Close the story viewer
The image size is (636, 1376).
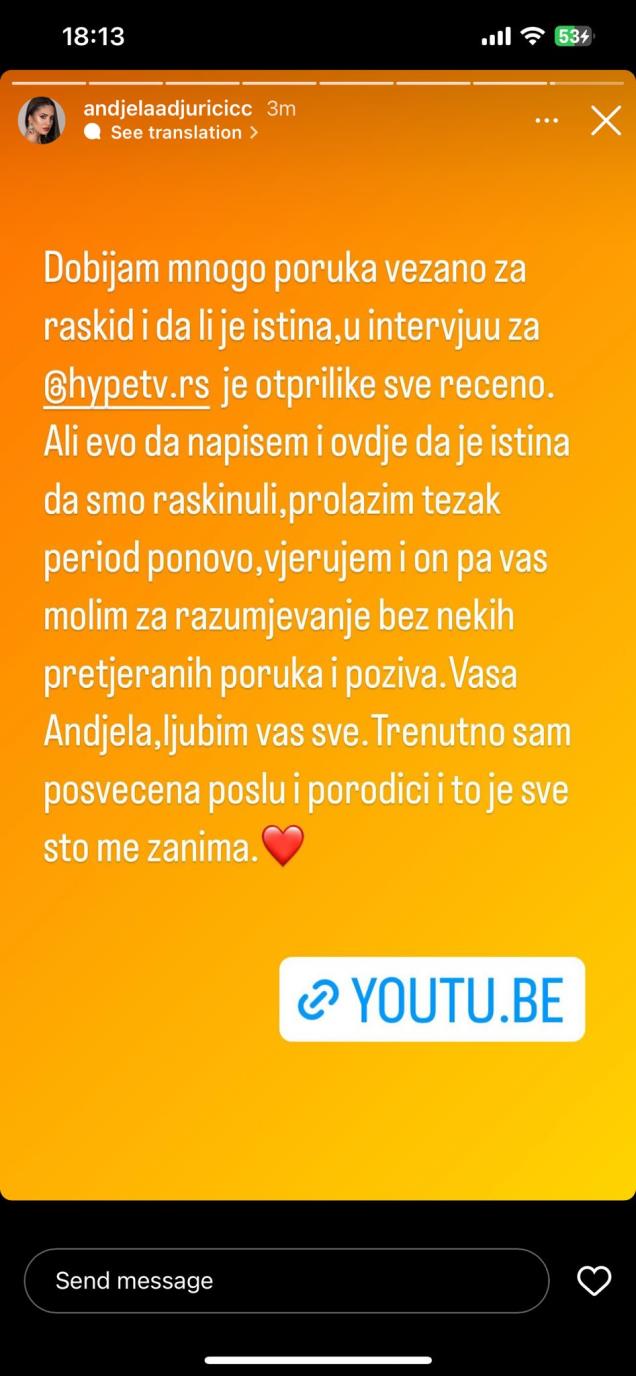click(606, 121)
